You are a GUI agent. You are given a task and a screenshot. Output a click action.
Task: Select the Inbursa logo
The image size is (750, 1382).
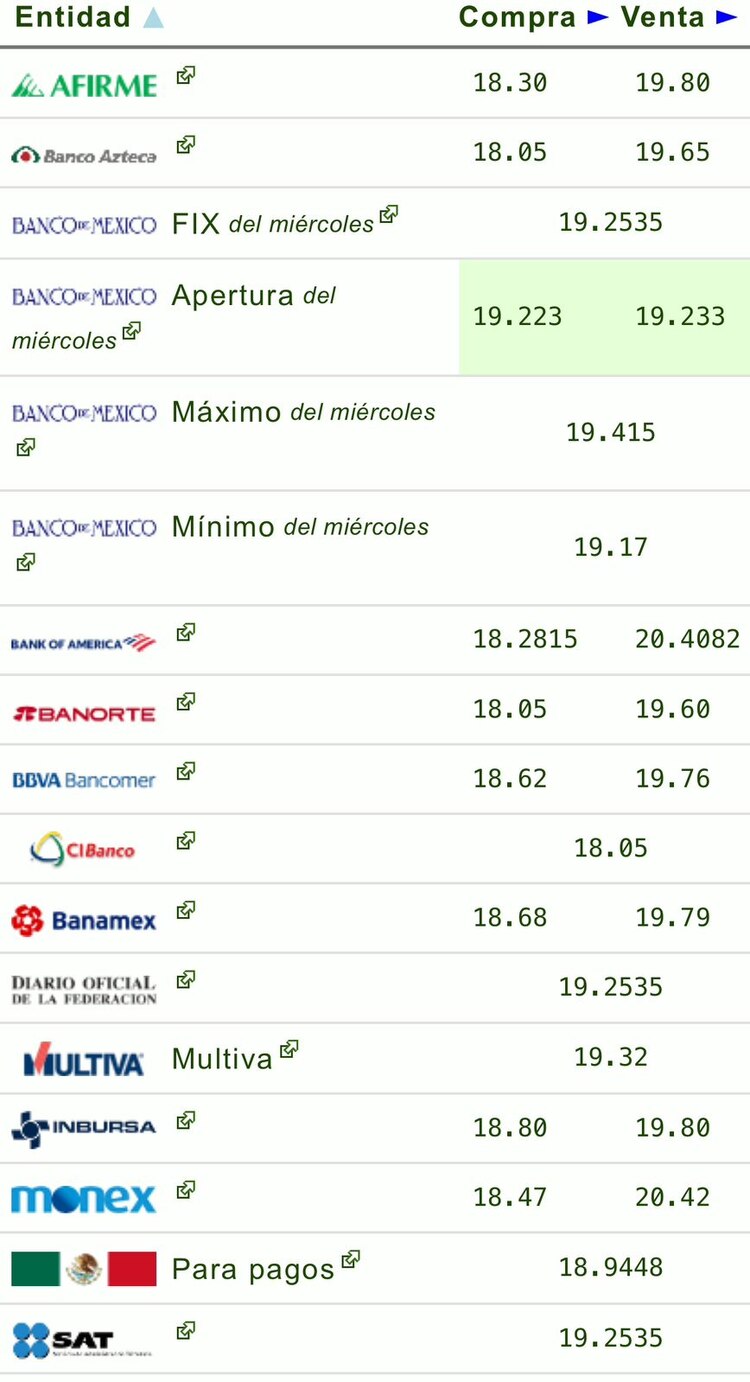point(83,1127)
